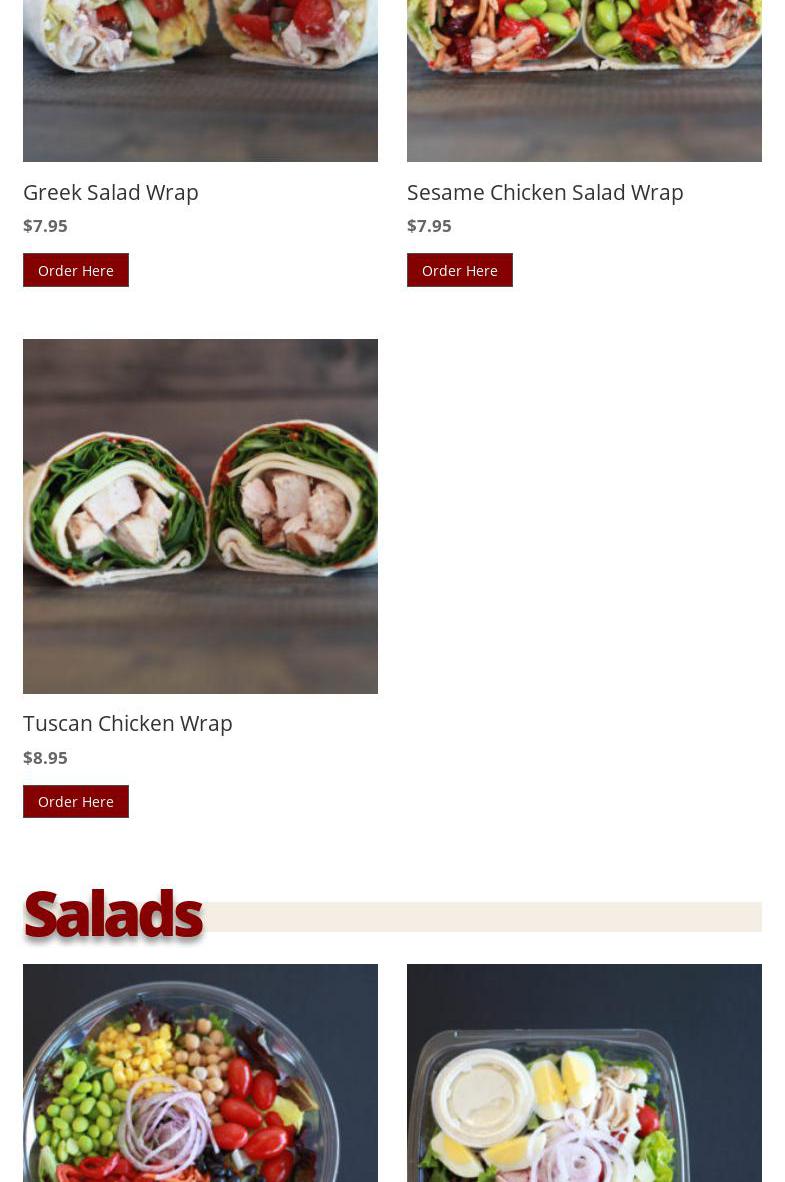Open the Greek Salad Wrap photo
Screen dimensions: 785x1182
200,80
